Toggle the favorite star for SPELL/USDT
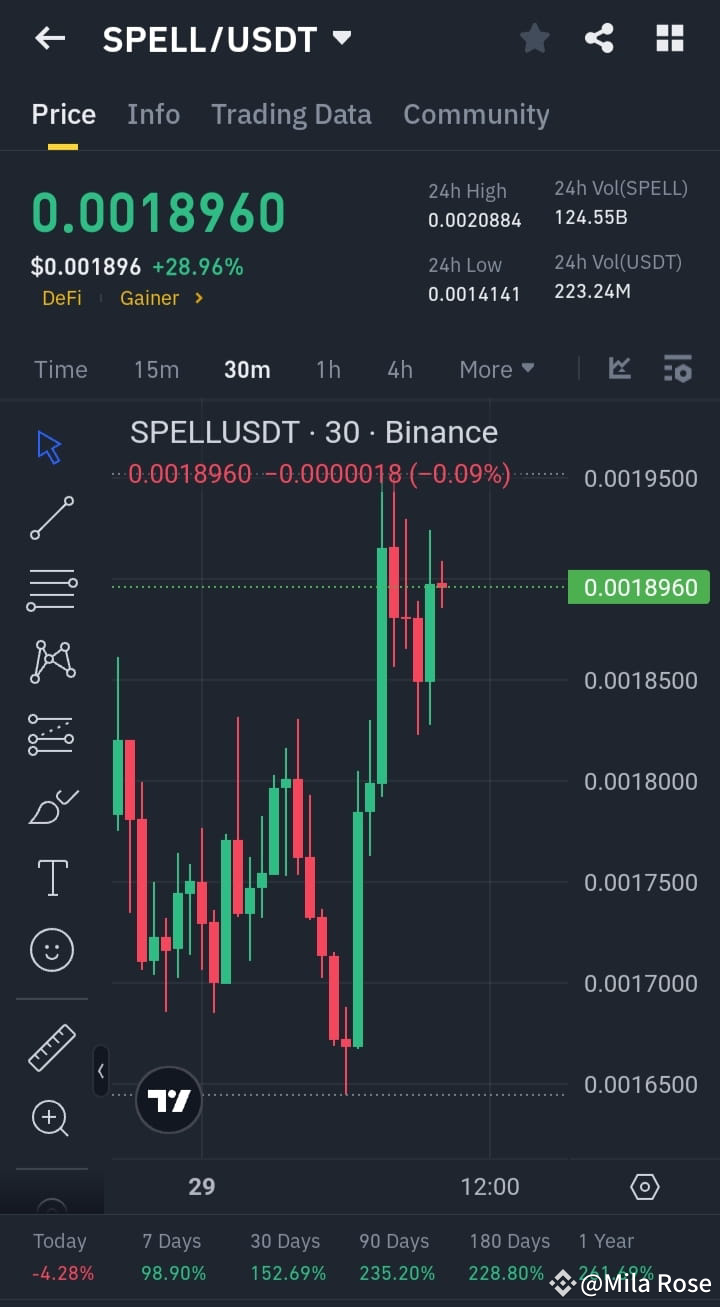The image size is (720, 1307). [534, 38]
